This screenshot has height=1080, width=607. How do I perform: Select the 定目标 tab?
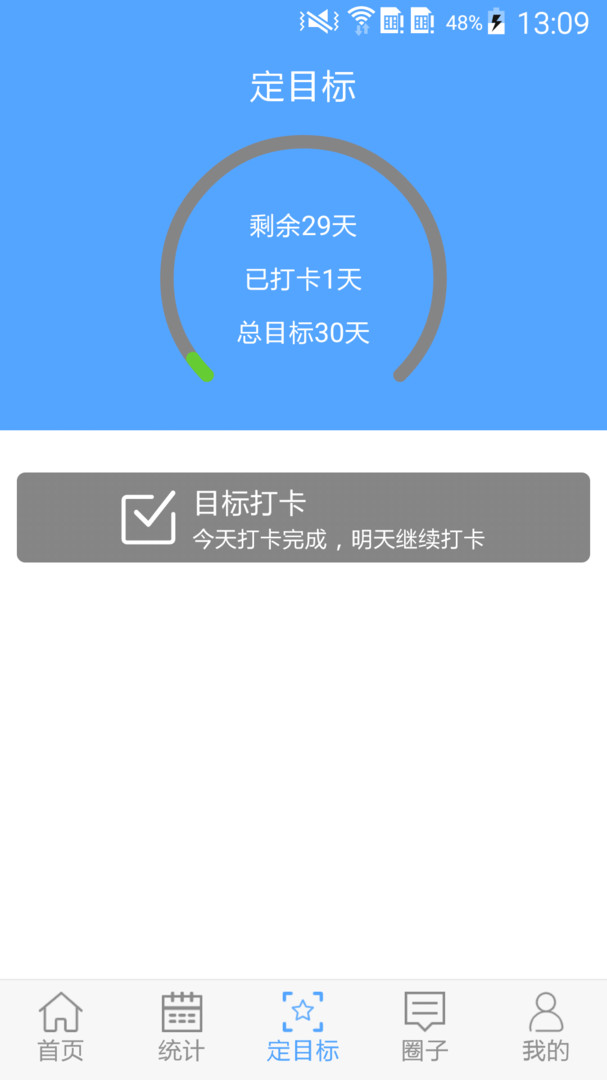303,1027
